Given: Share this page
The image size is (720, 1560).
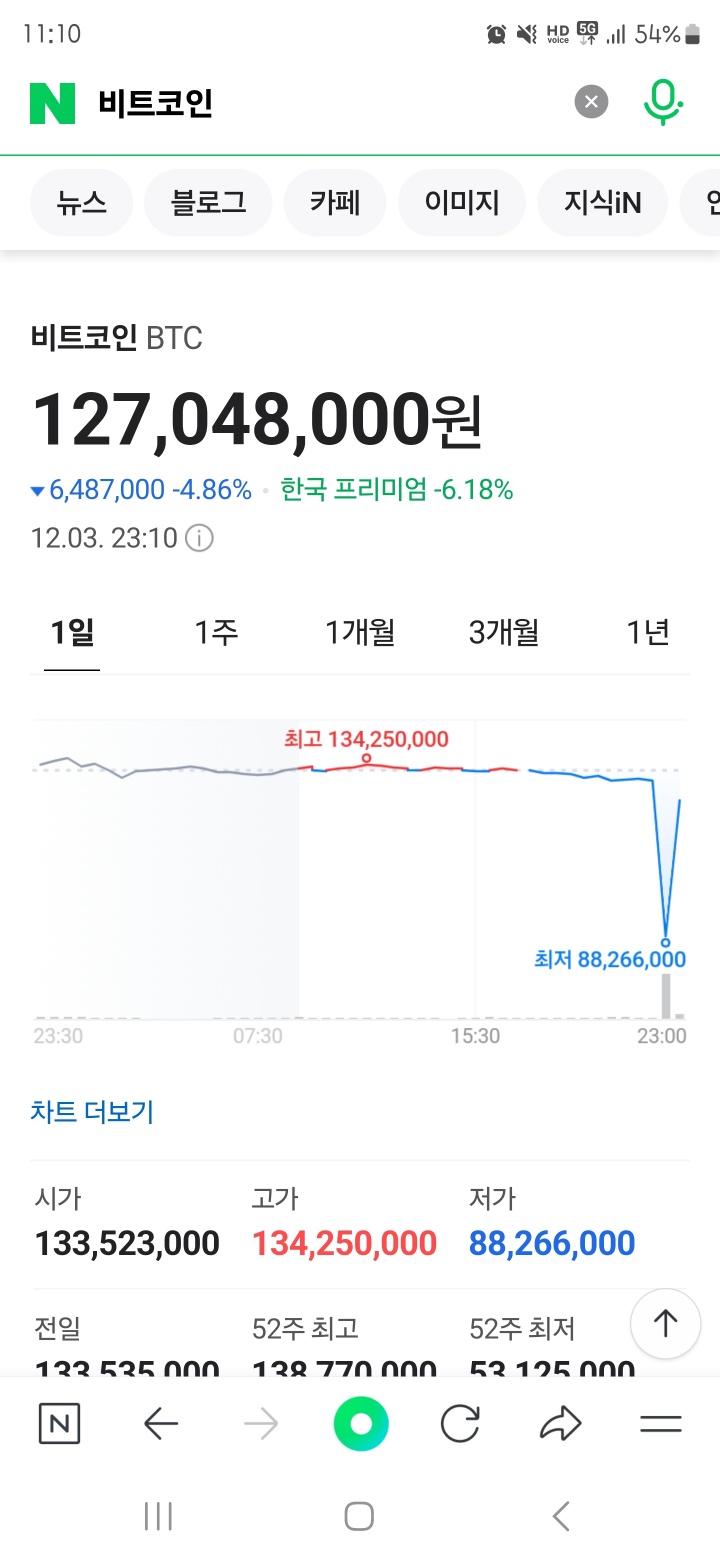Looking at the screenshot, I should [x=560, y=1424].
